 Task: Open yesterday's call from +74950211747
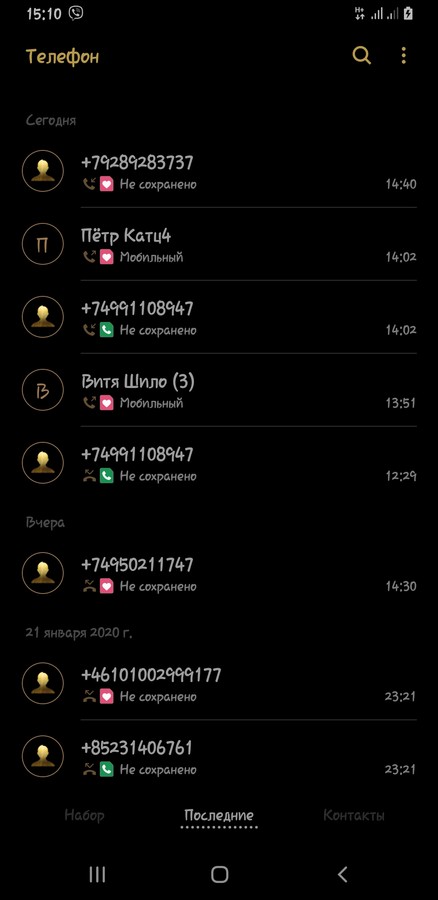click(x=219, y=573)
